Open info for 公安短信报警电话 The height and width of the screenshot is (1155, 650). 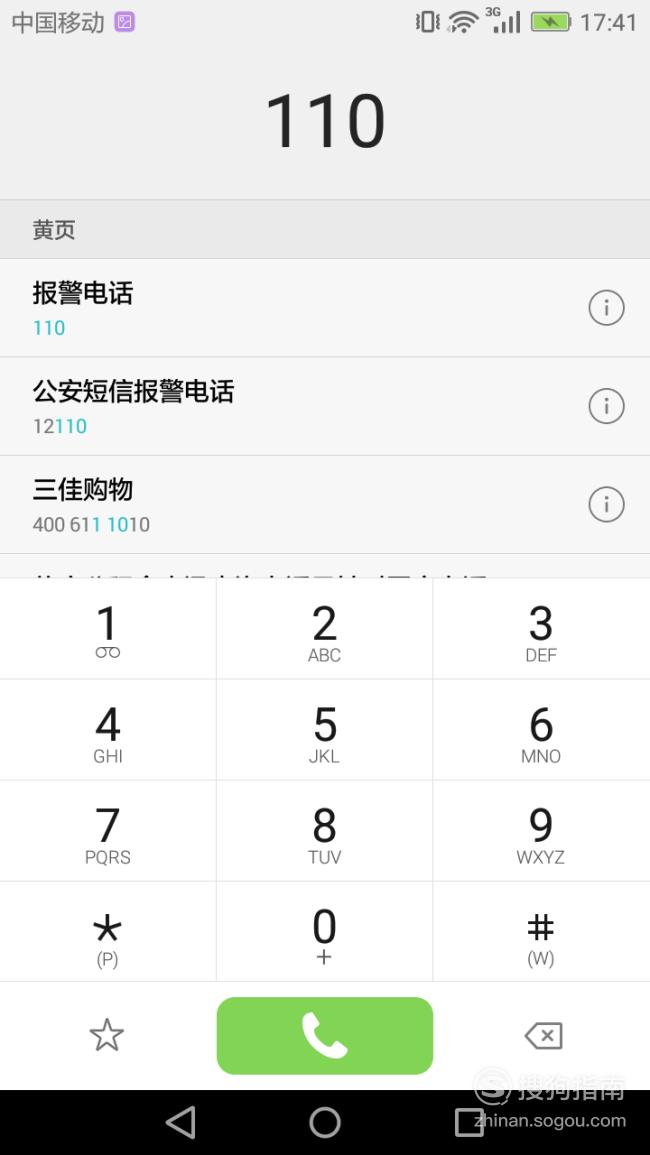tap(607, 406)
